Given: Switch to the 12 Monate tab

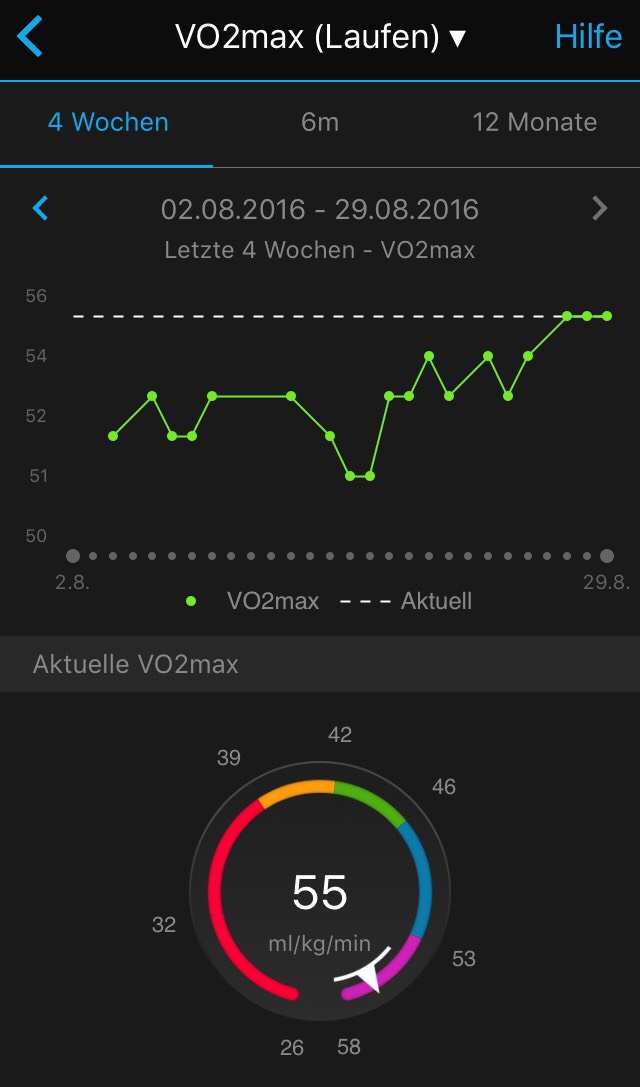Looking at the screenshot, I should pyautogui.click(x=534, y=123).
